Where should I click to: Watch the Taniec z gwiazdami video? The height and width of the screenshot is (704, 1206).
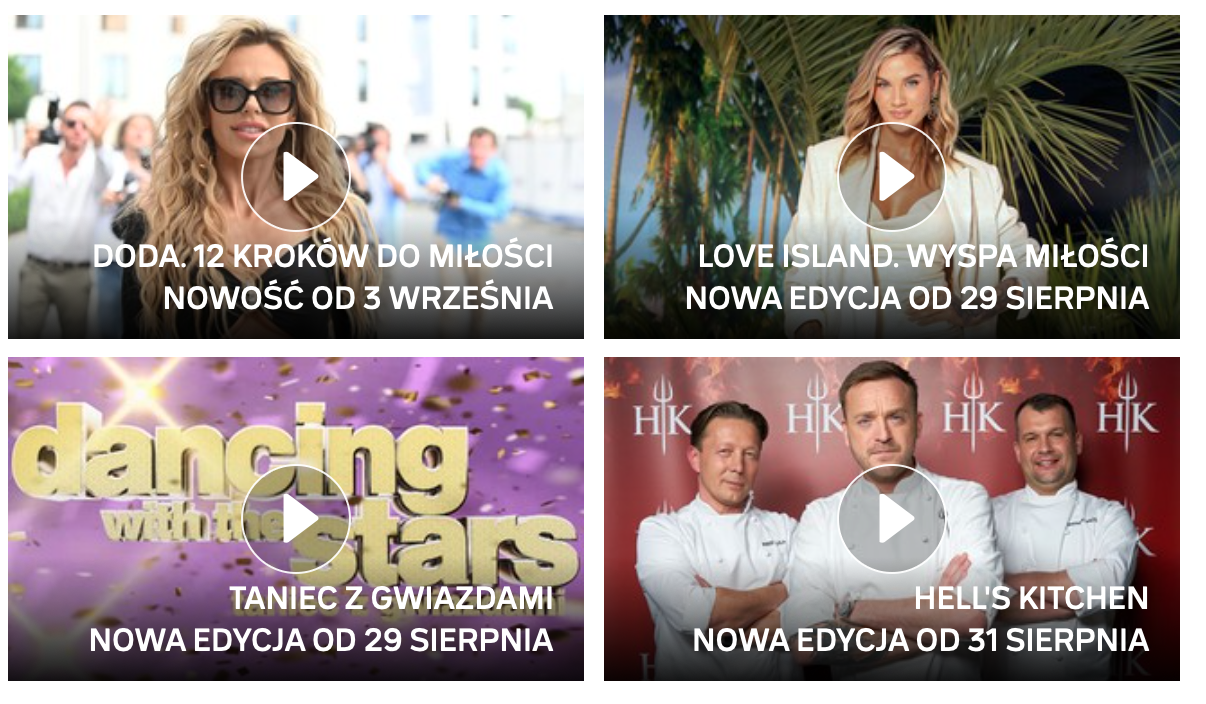(x=295, y=519)
